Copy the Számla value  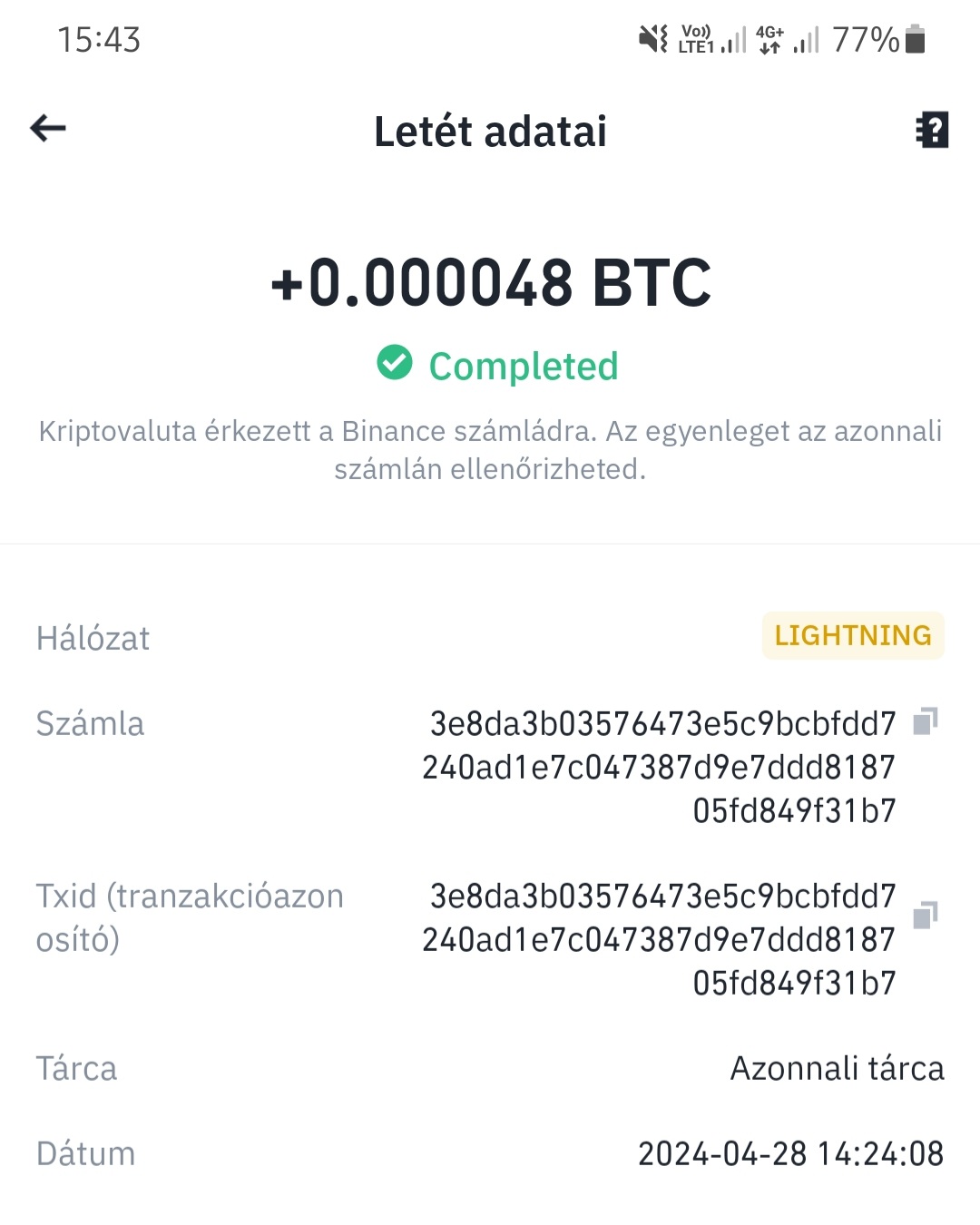[x=925, y=722]
